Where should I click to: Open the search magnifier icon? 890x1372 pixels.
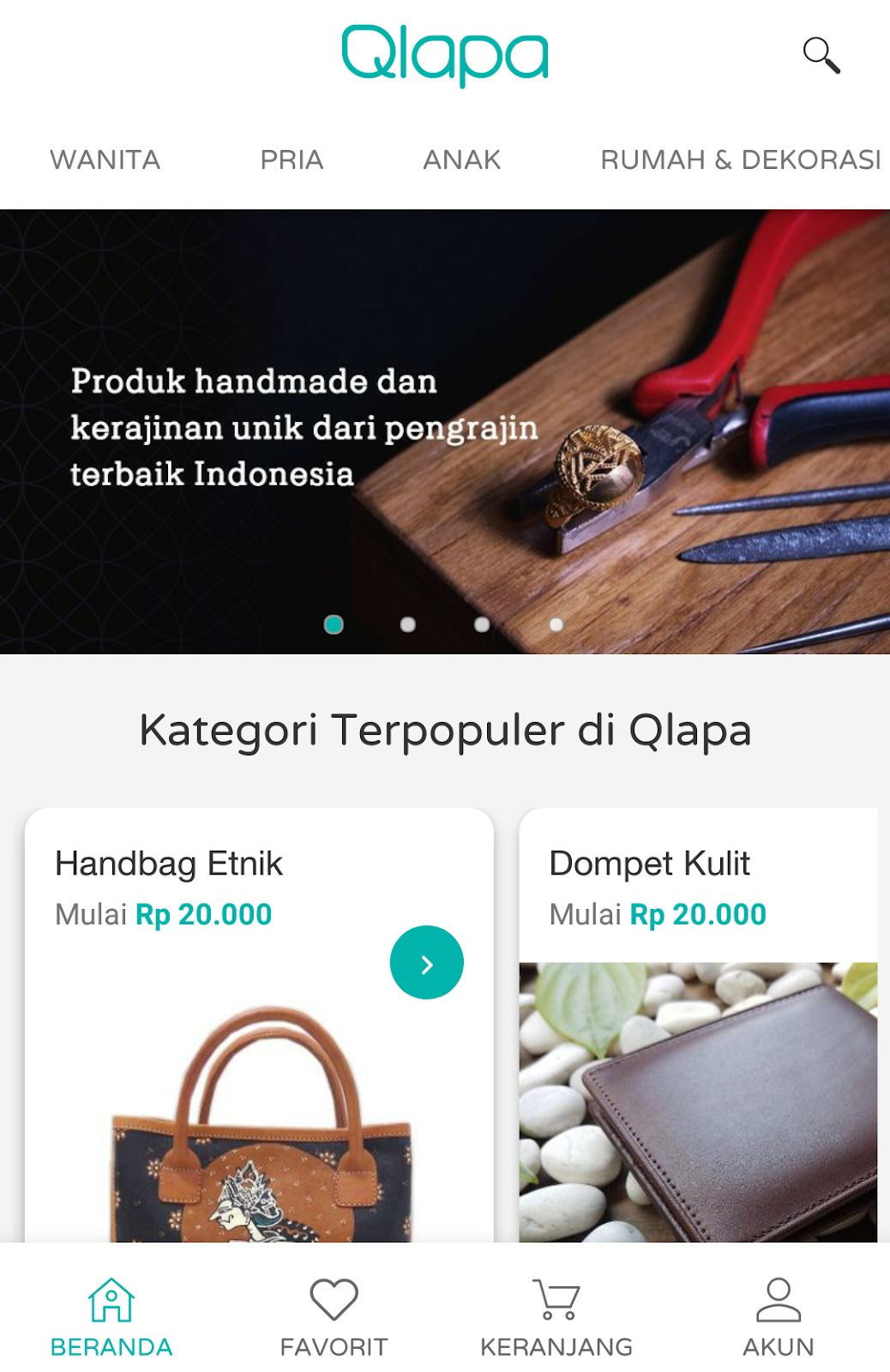821,56
